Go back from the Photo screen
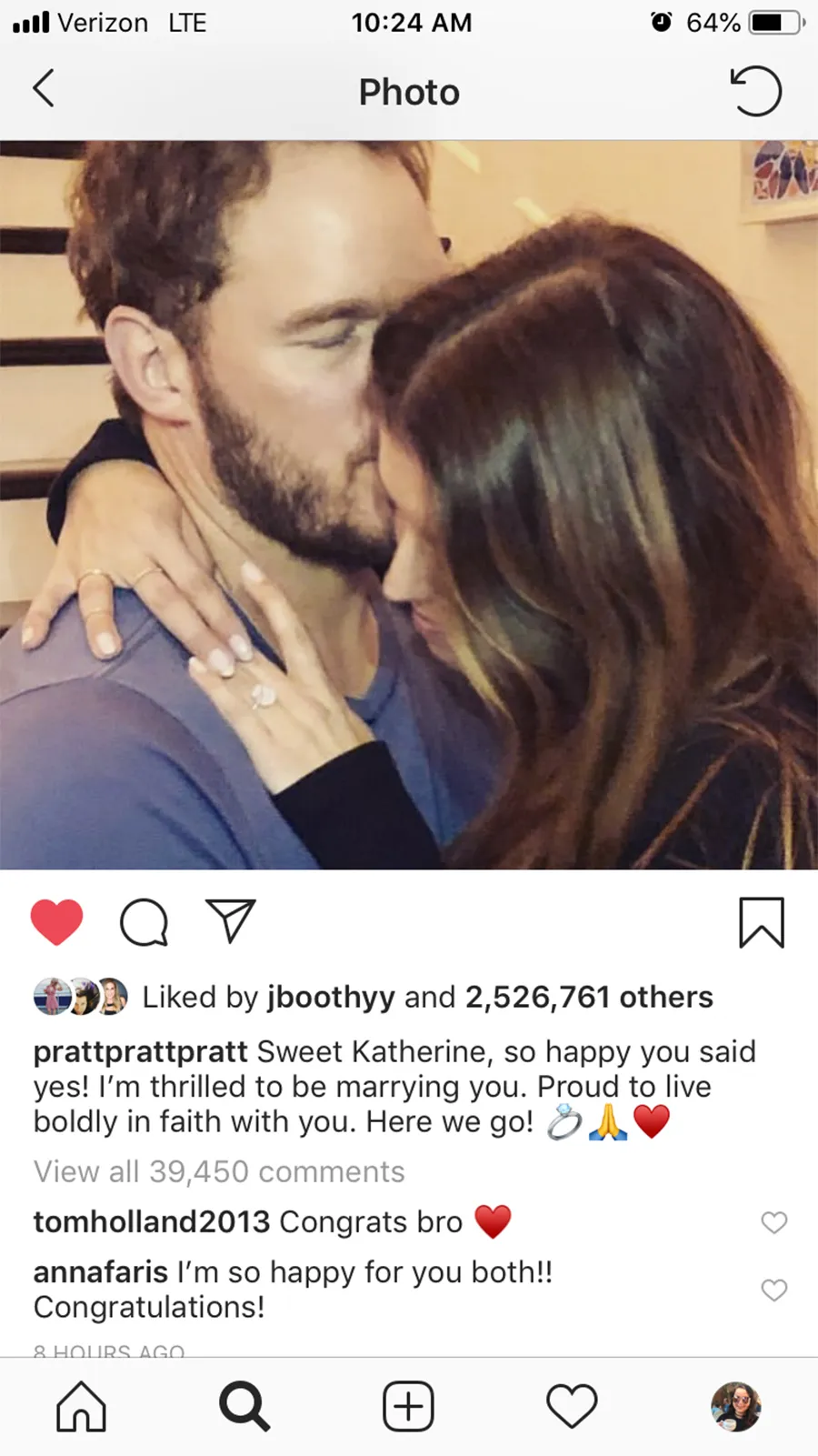Screen dimensions: 818x1456 click(44, 89)
